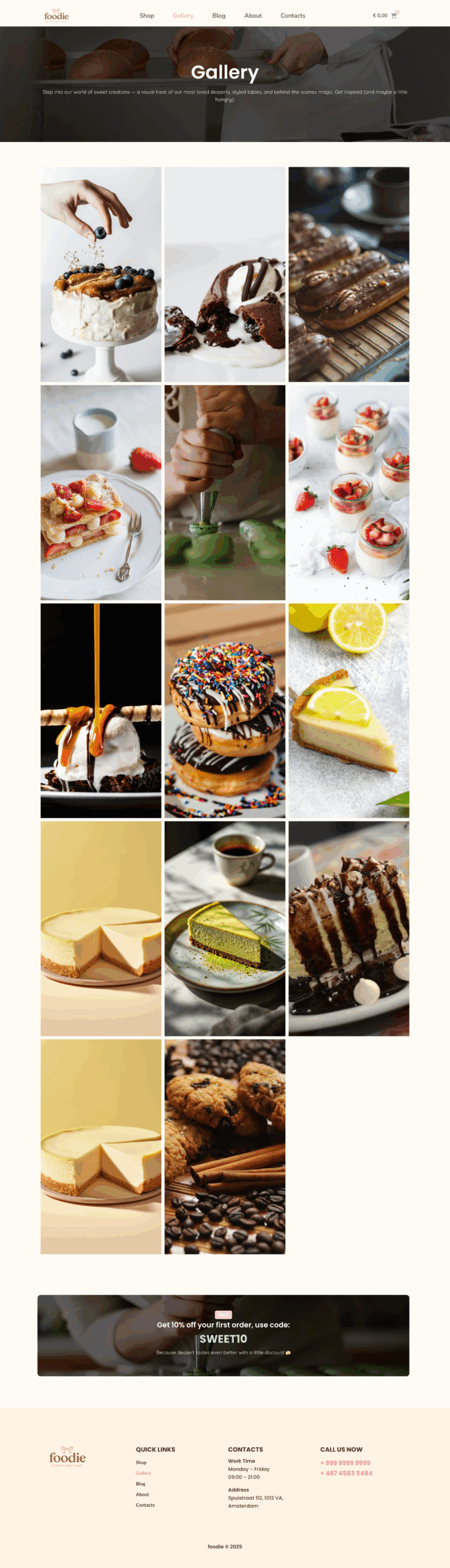The height and width of the screenshot is (1568, 450).
Task: View the chocolate lava cake image
Action: [225, 274]
